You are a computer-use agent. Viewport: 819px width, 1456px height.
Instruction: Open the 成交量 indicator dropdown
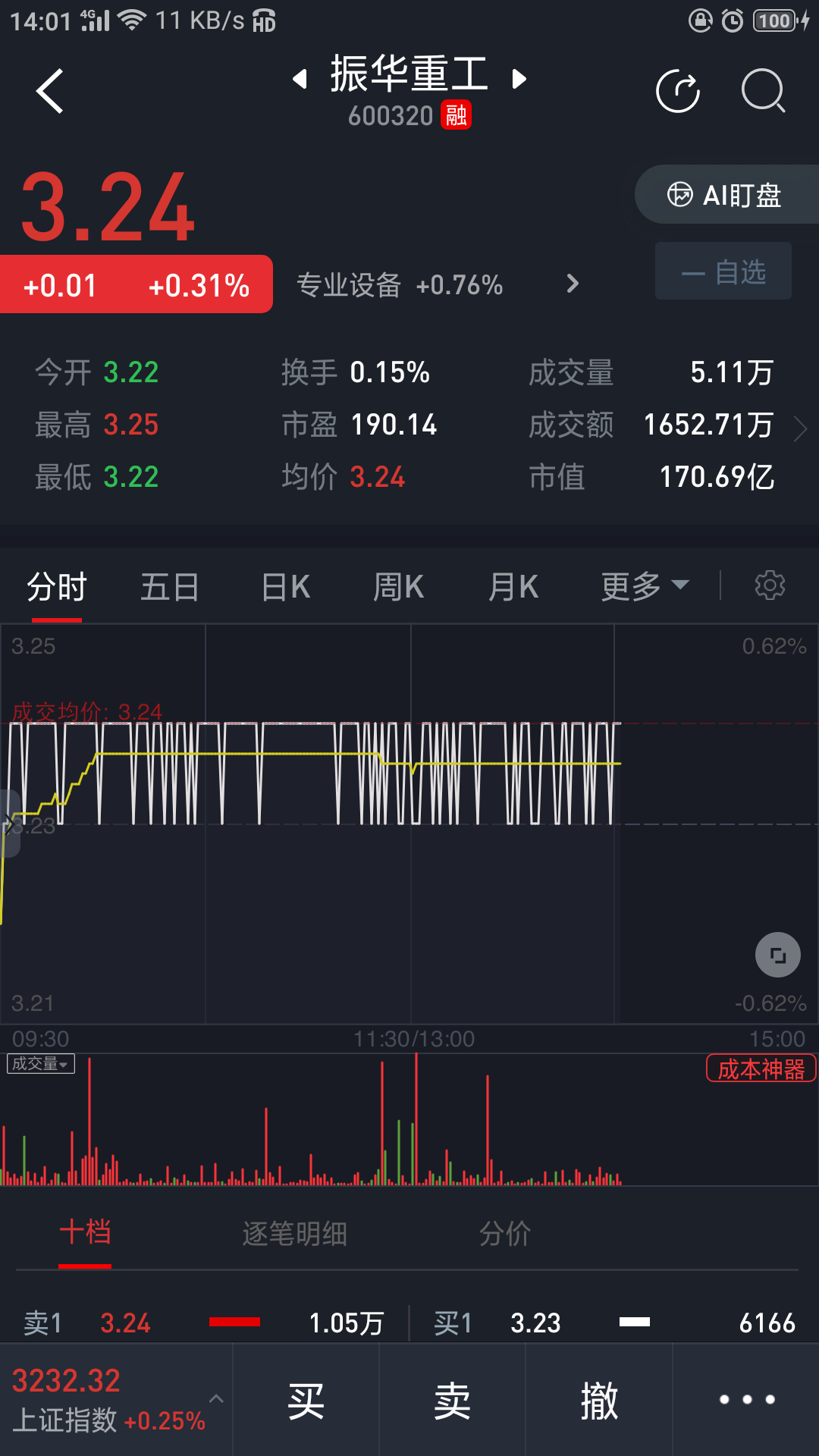pyautogui.click(x=41, y=1063)
